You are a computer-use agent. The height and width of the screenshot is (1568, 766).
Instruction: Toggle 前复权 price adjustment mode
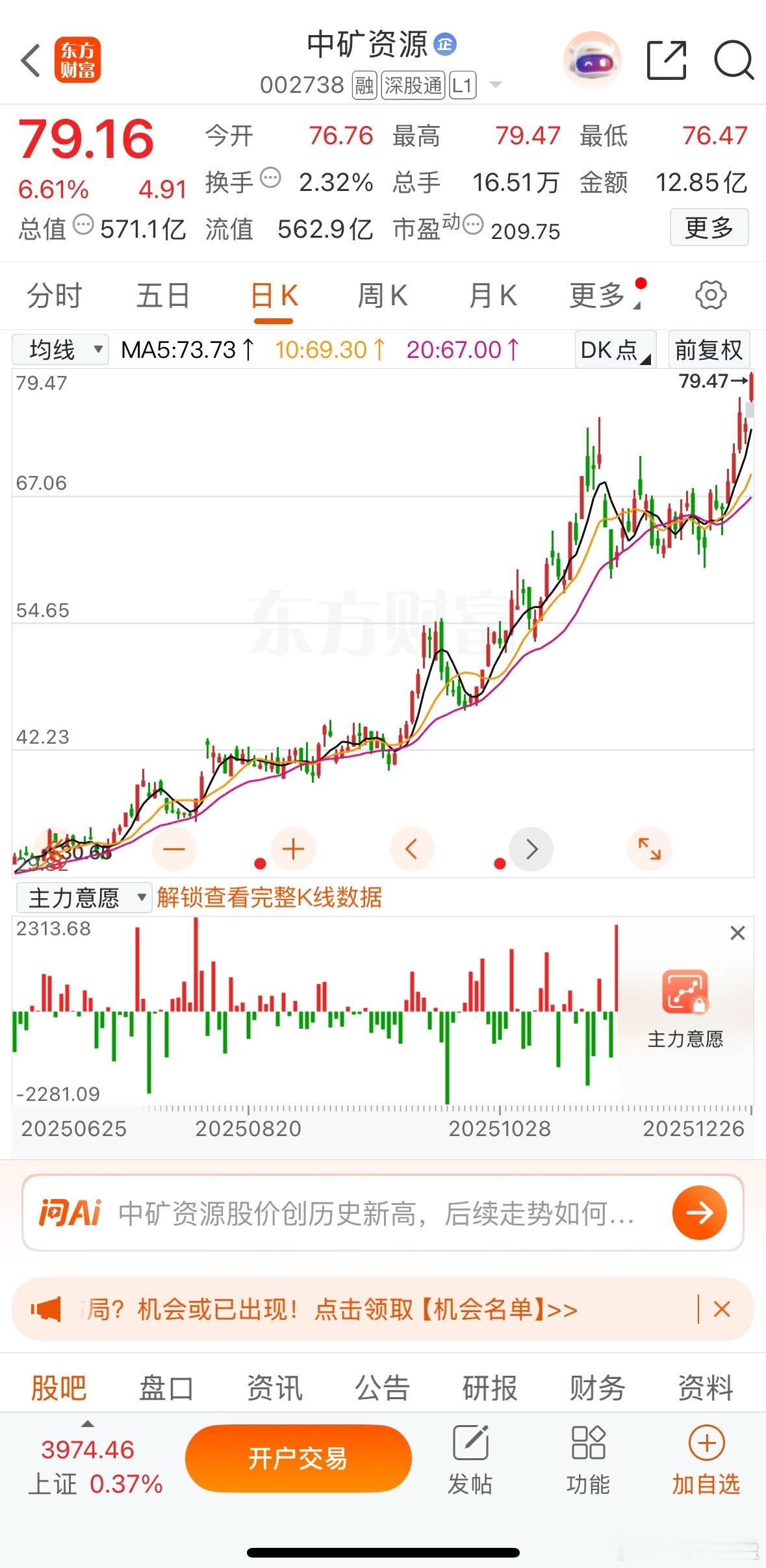(x=709, y=349)
